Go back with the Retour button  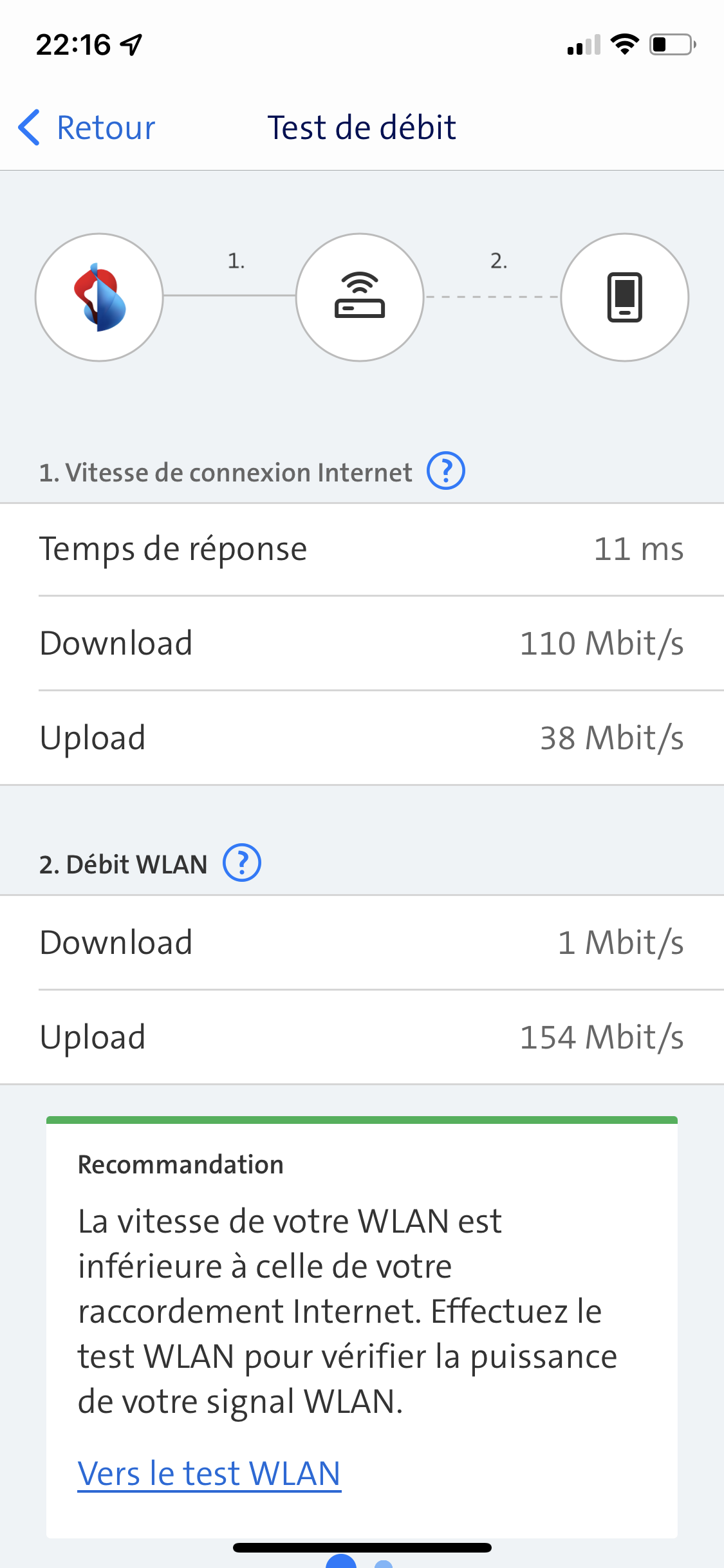[87, 127]
